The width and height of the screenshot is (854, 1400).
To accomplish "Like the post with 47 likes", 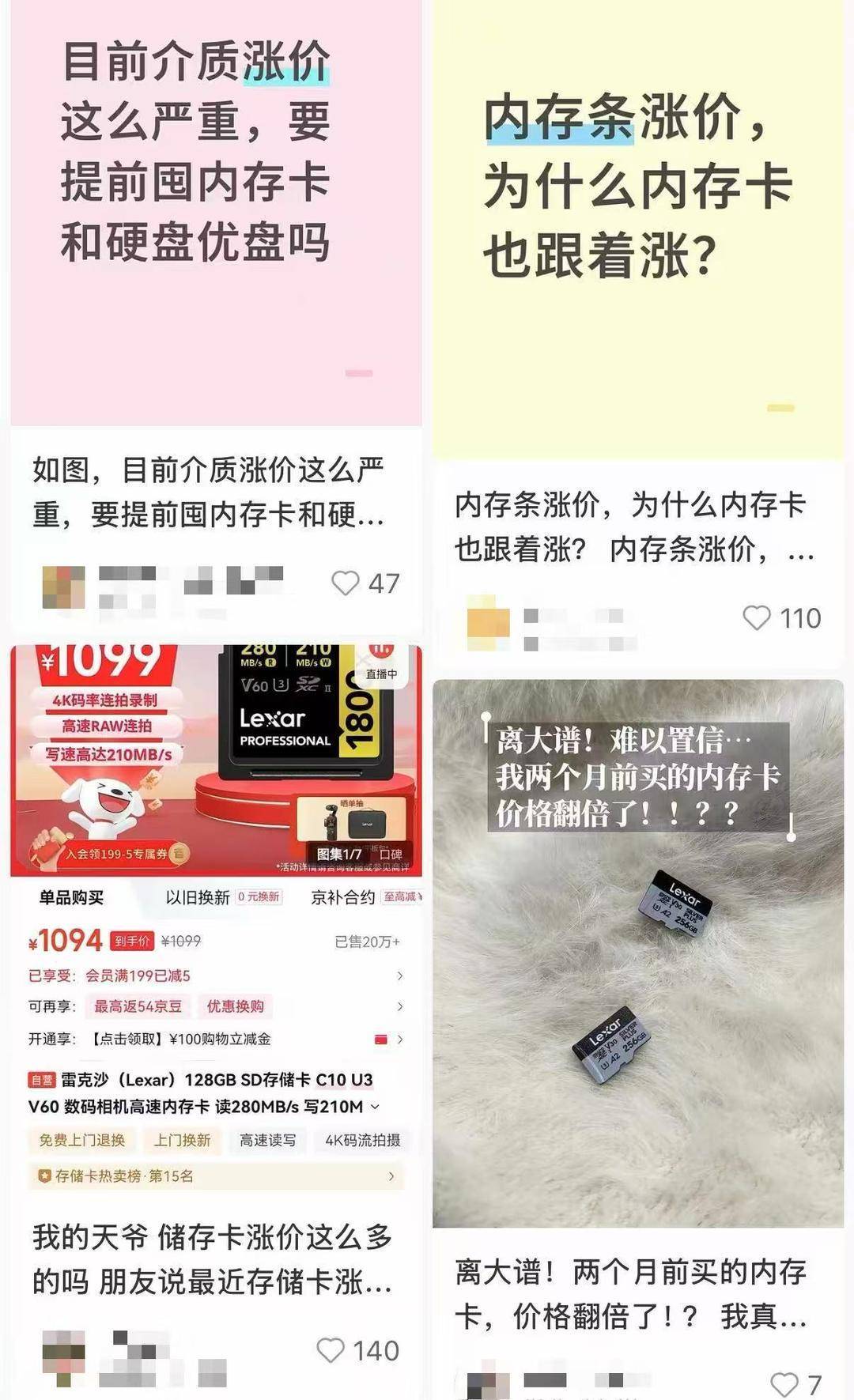I will click(346, 583).
